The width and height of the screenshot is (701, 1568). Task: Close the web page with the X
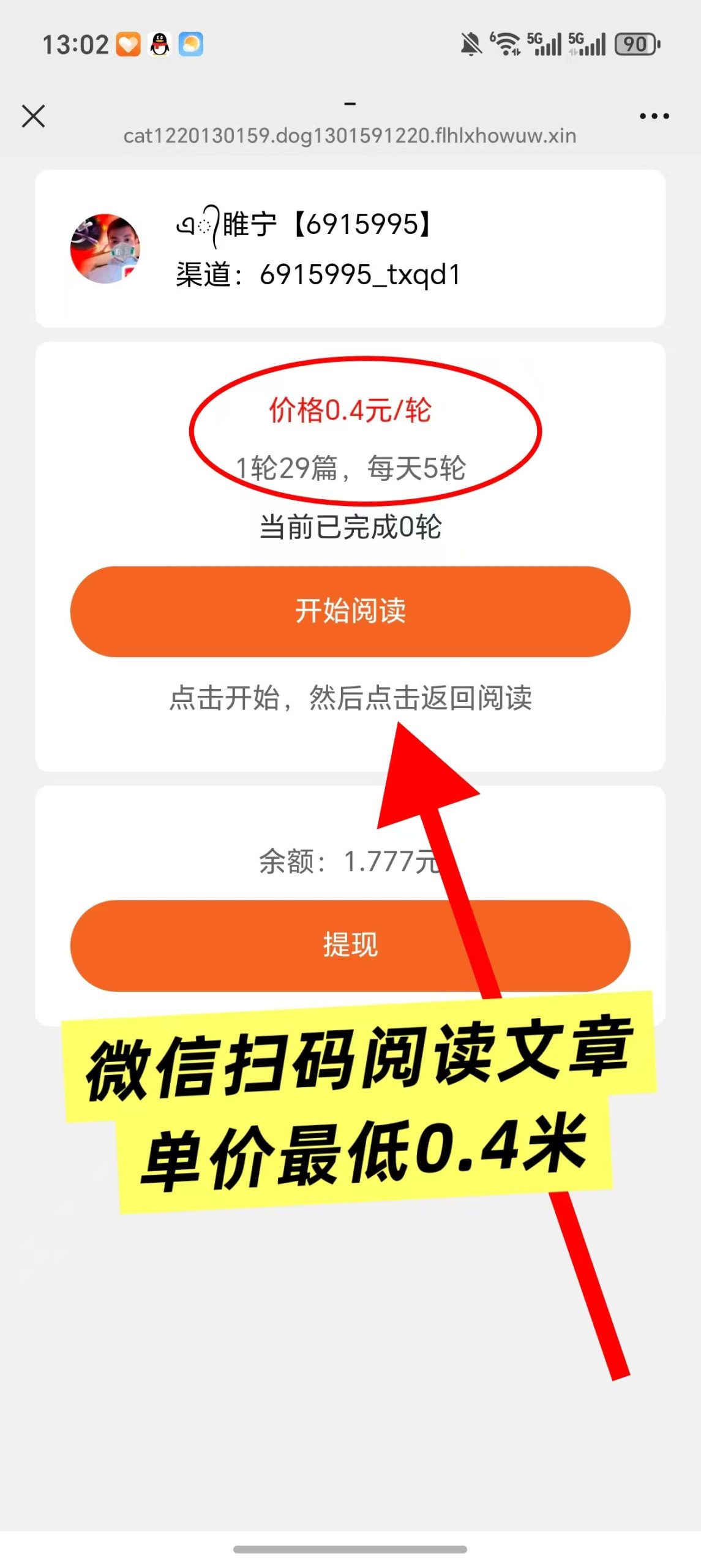click(33, 116)
